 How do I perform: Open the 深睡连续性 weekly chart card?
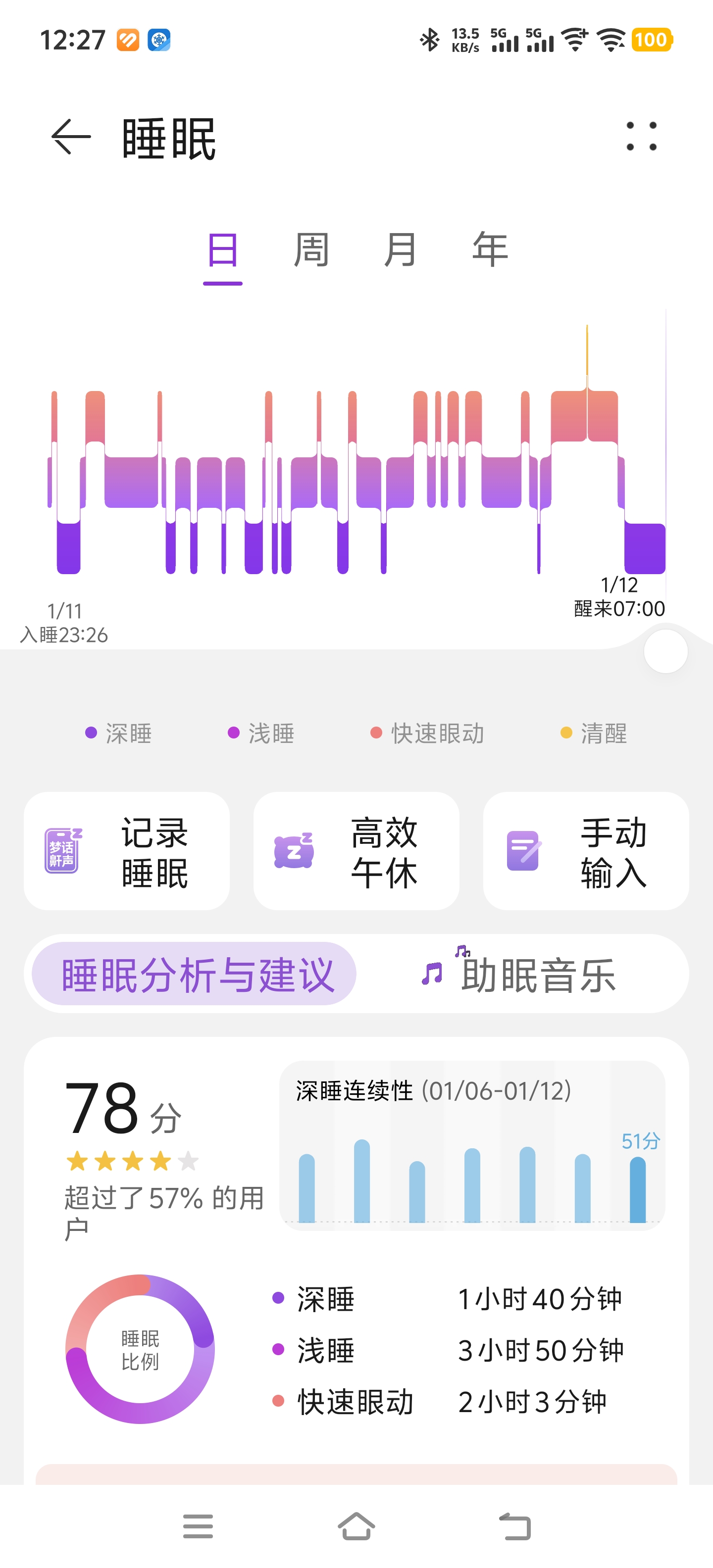(x=472, y=1146)
